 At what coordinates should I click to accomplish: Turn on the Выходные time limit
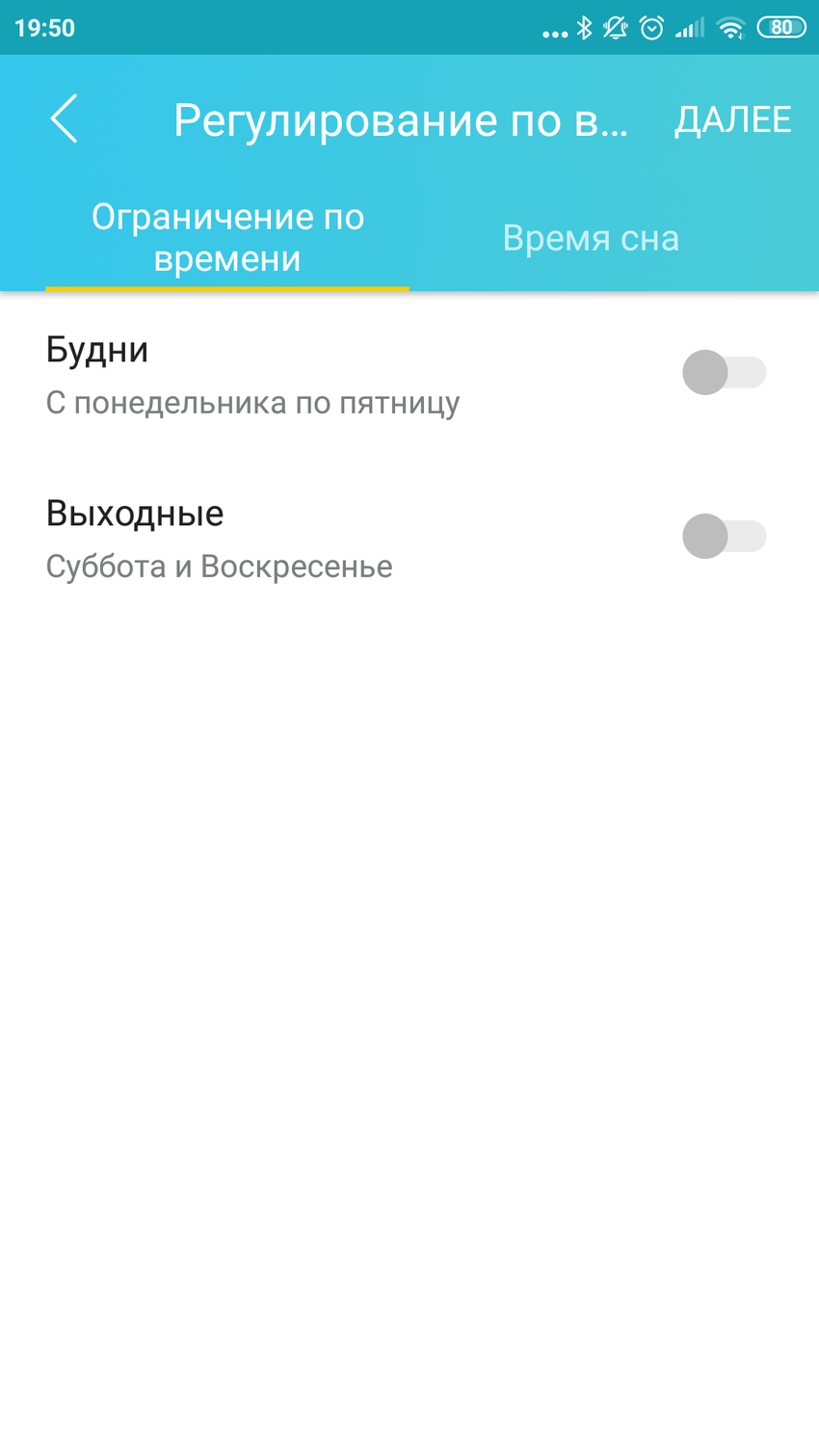(724, 537)
